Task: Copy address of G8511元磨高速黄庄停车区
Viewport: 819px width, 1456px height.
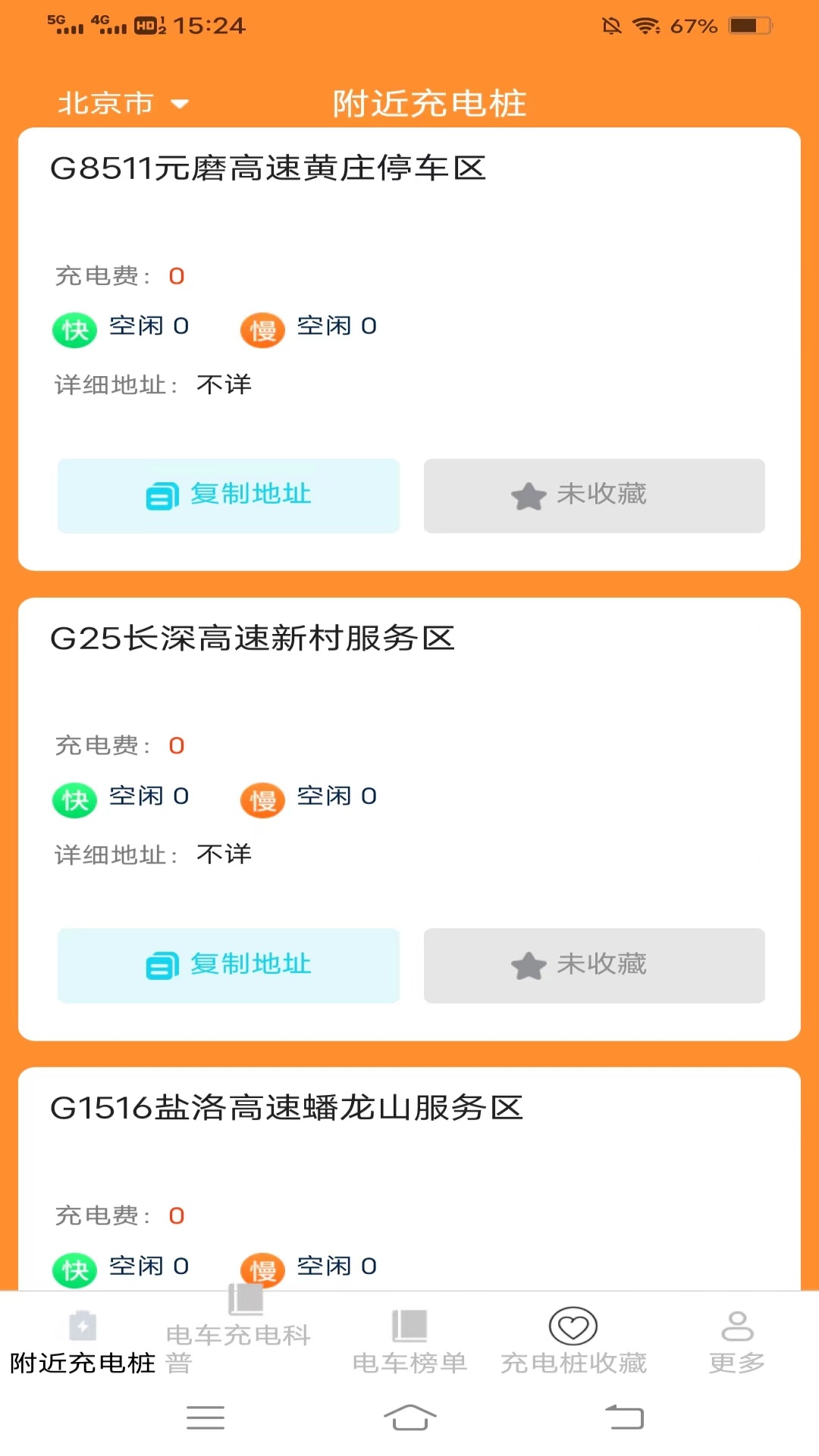Action: pos(228,495)
